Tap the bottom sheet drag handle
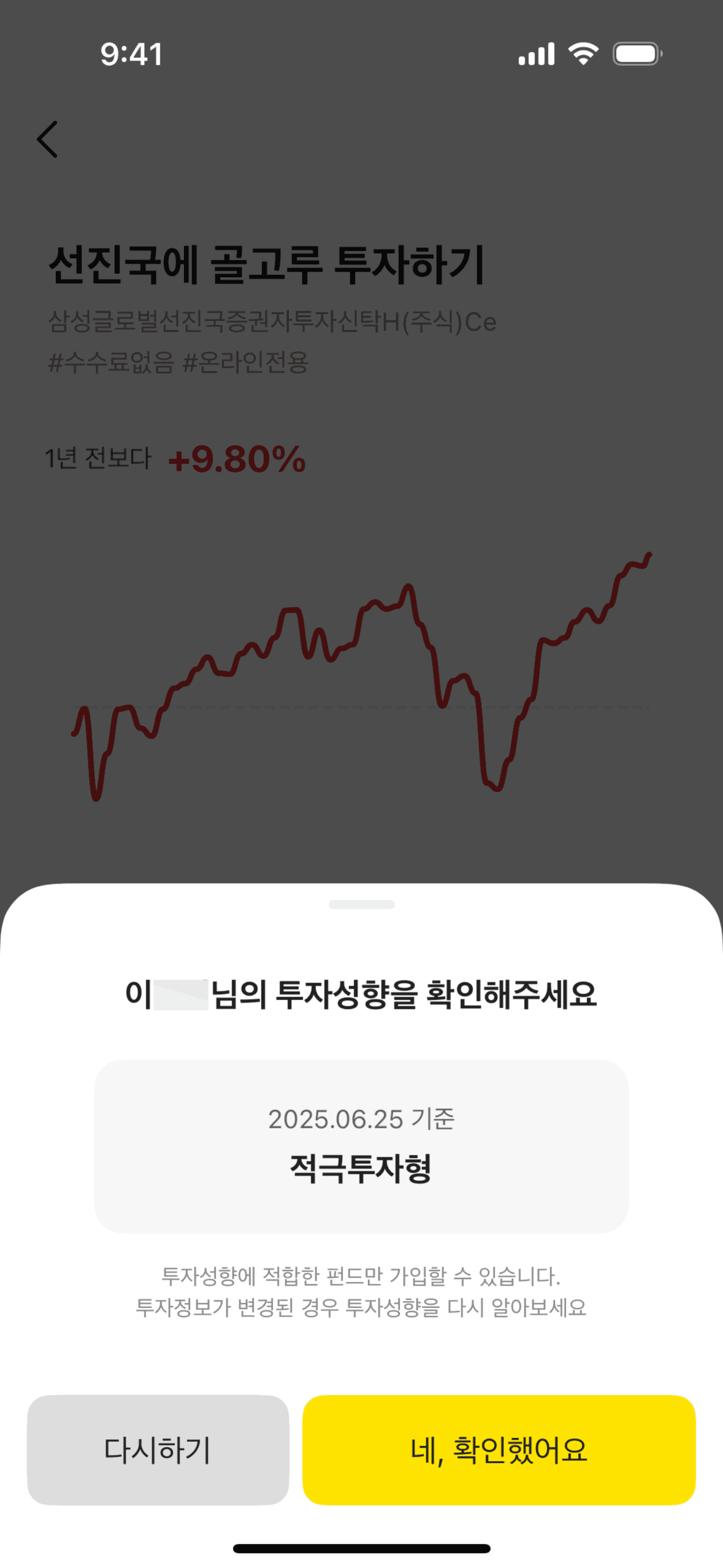The width and height of the screenshot is (723, 1568). point(361,904)
